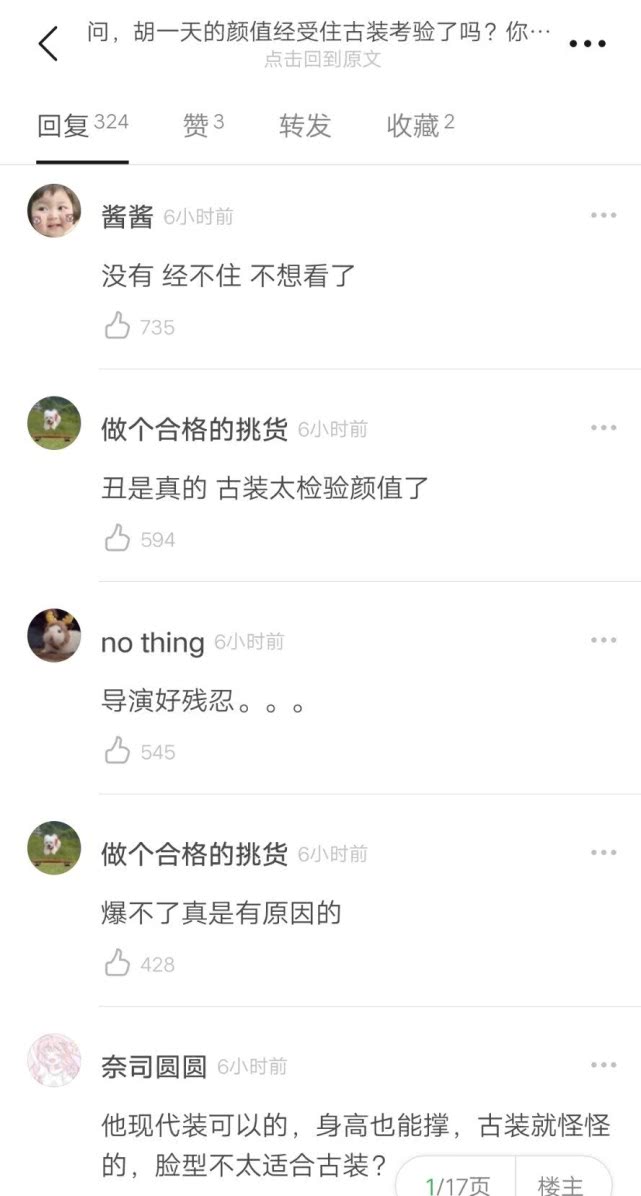Image resolution: width=641 pixels, height=1196 pixels.
Task: Open the top-right overflow menu
Action: [x=587, y=44]
